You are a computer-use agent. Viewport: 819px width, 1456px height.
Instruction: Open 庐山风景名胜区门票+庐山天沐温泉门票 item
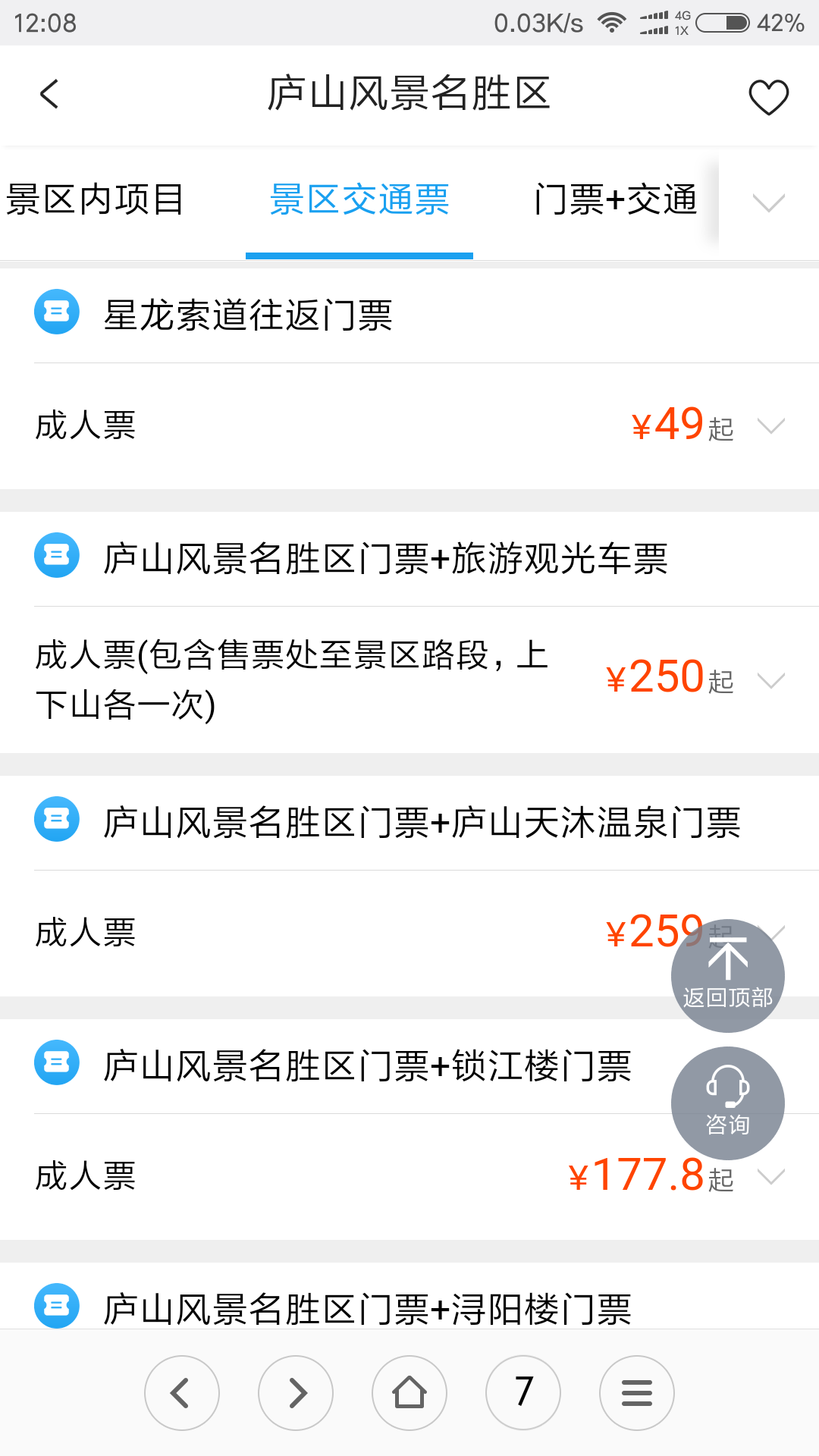[422, 823]
